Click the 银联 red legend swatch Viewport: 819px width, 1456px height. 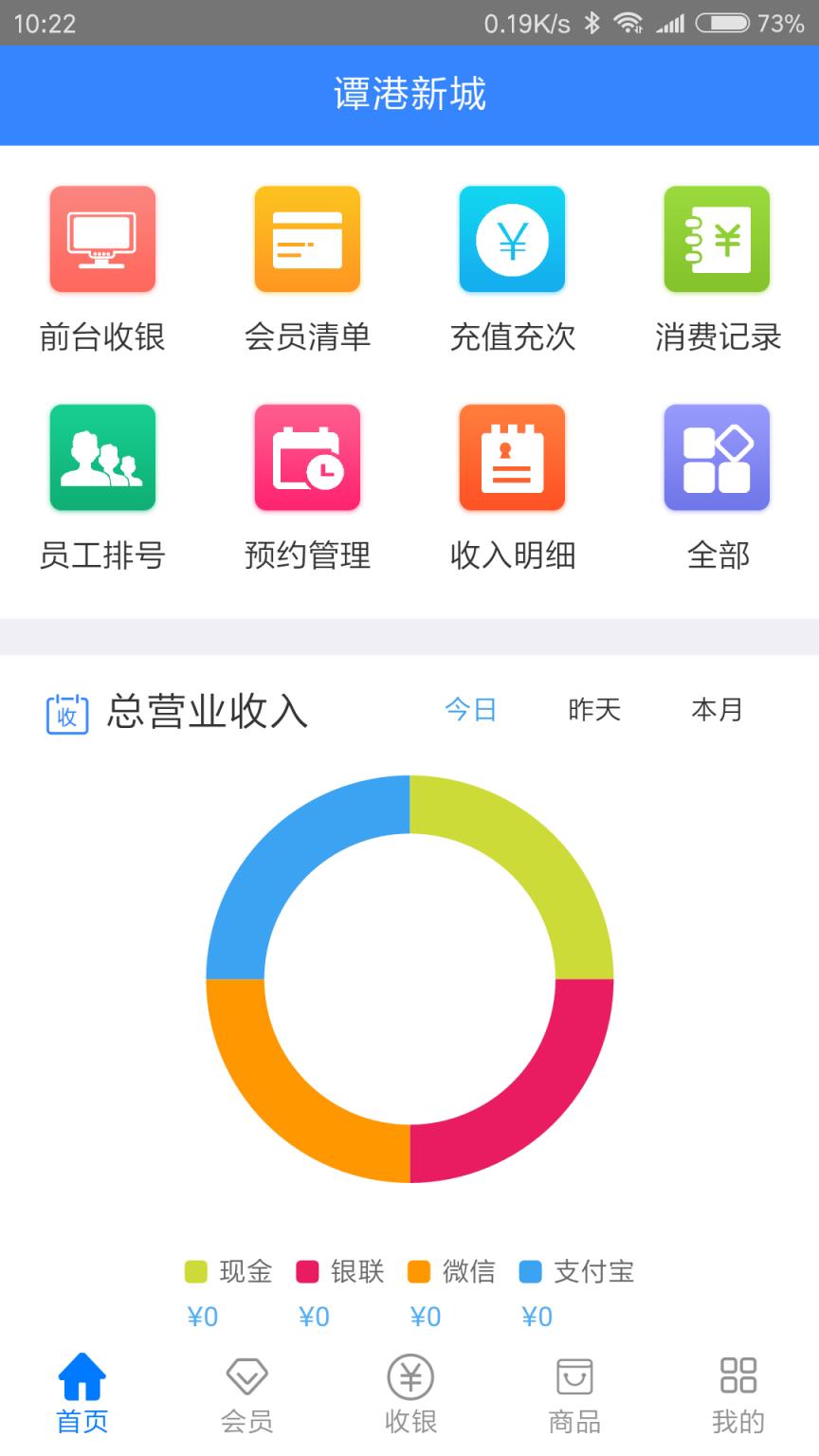306,1273
